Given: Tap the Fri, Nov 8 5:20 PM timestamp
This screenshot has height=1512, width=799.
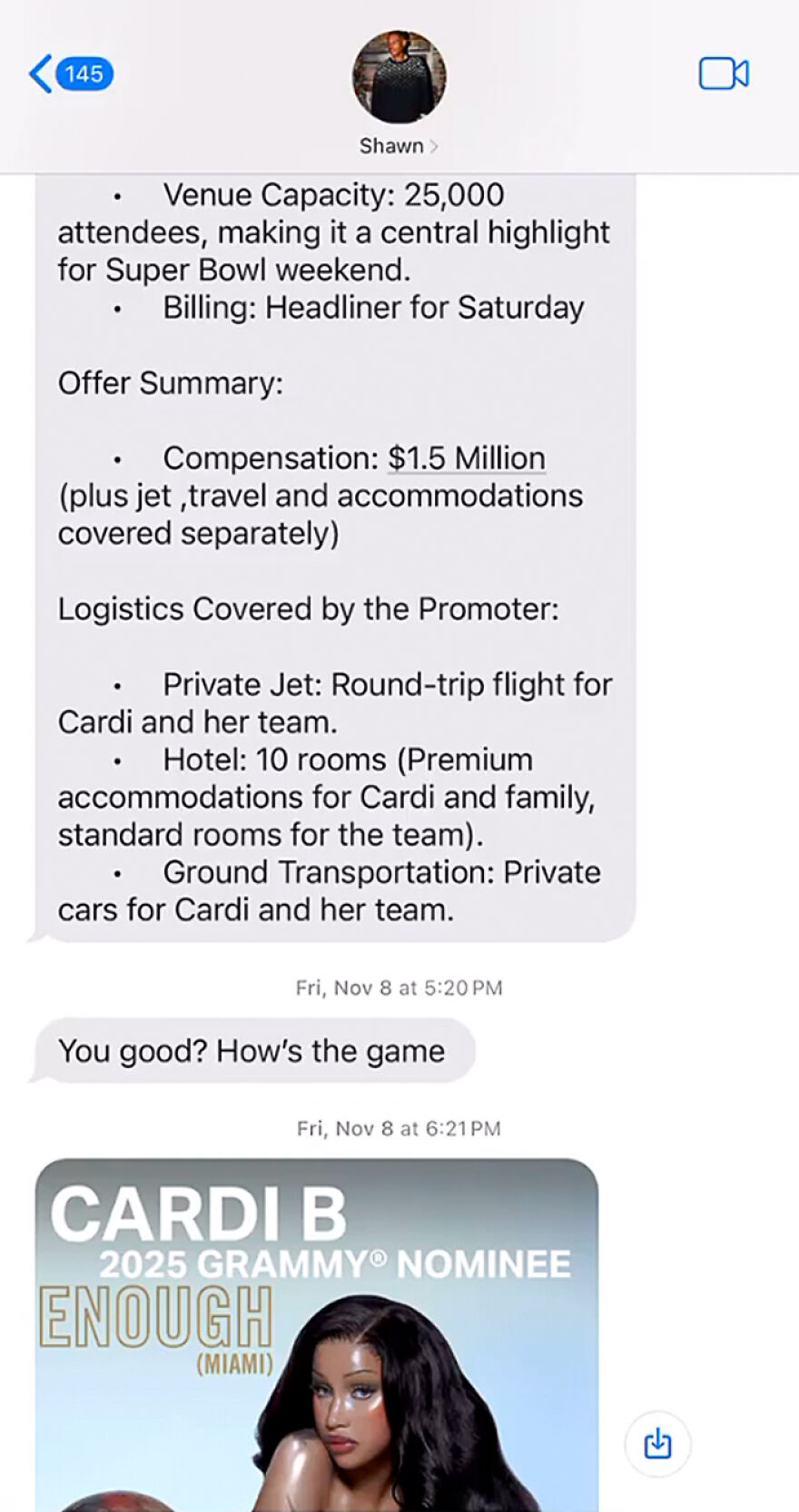Looking at the screenshot, I should coord(399,987).
